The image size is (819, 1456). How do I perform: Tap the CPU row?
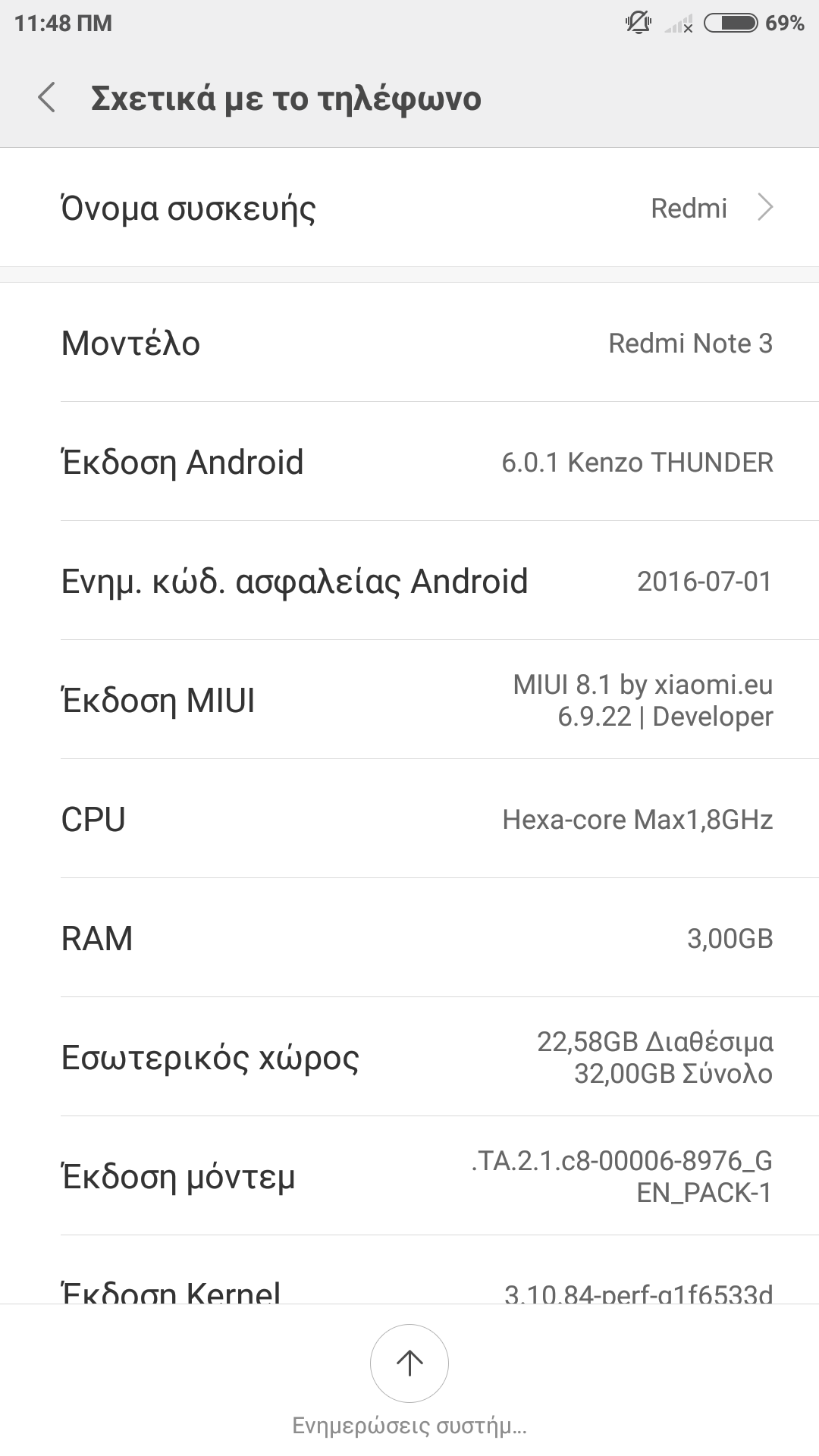(409, 819)
